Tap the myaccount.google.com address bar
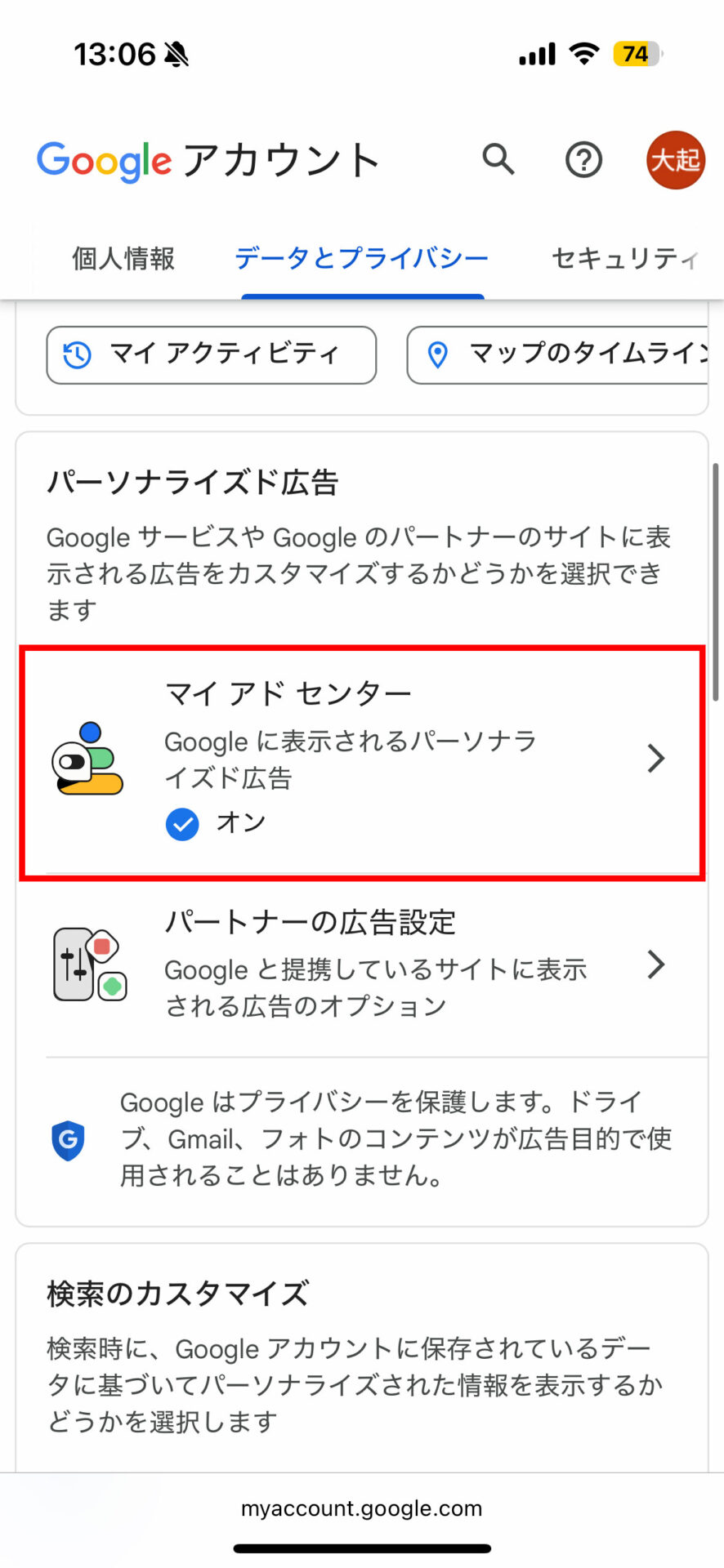 tap(362, 1508)
